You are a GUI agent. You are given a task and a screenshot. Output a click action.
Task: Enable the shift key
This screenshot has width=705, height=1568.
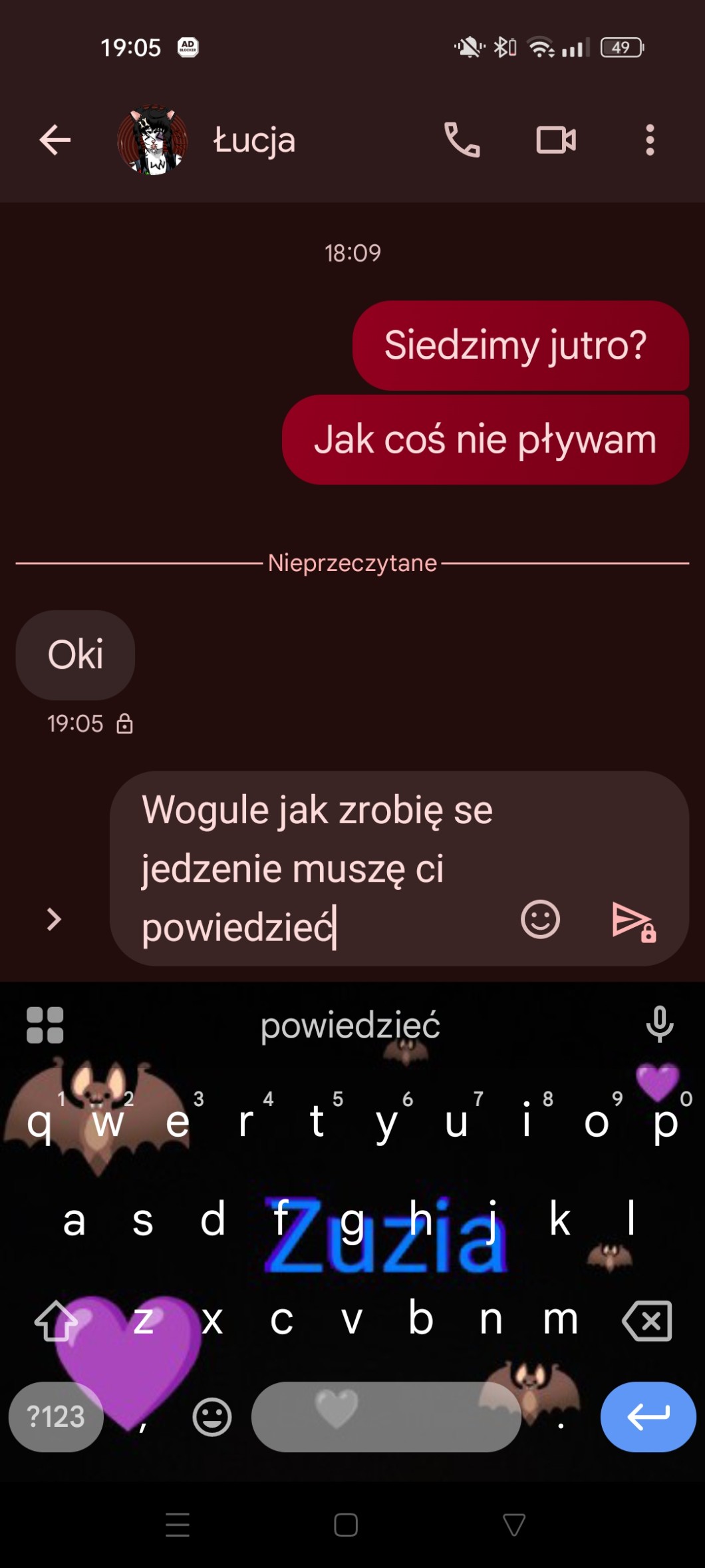[55, 1320]
